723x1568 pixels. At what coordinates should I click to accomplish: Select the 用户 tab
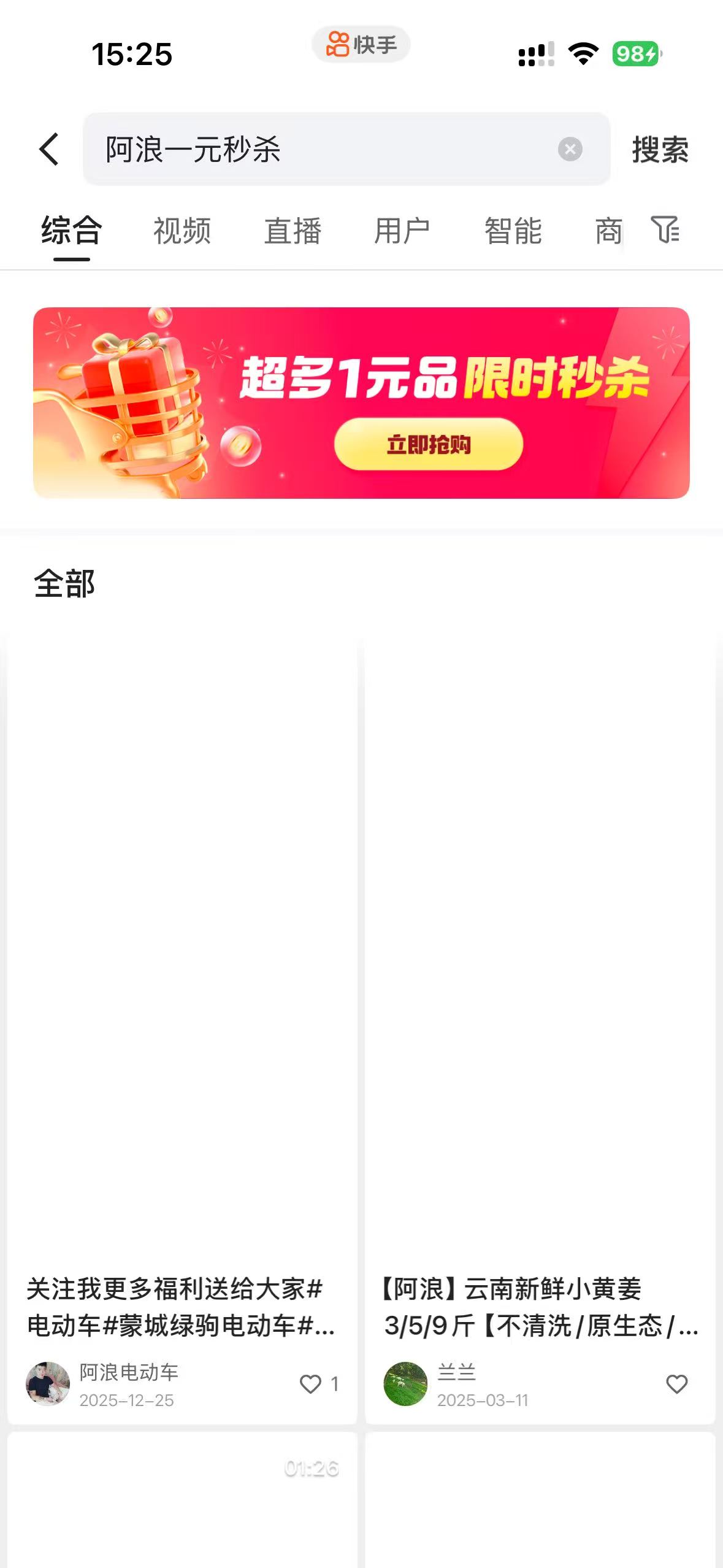click(x=402, y=231)
